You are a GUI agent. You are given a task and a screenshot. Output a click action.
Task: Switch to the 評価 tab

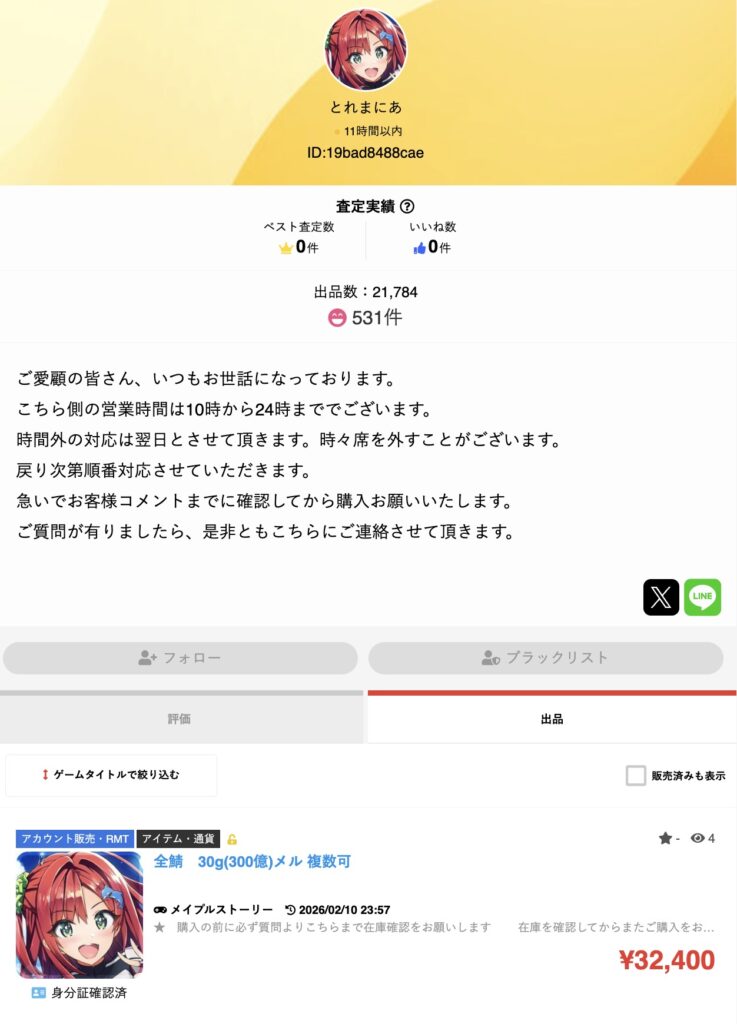click(180, 719)
